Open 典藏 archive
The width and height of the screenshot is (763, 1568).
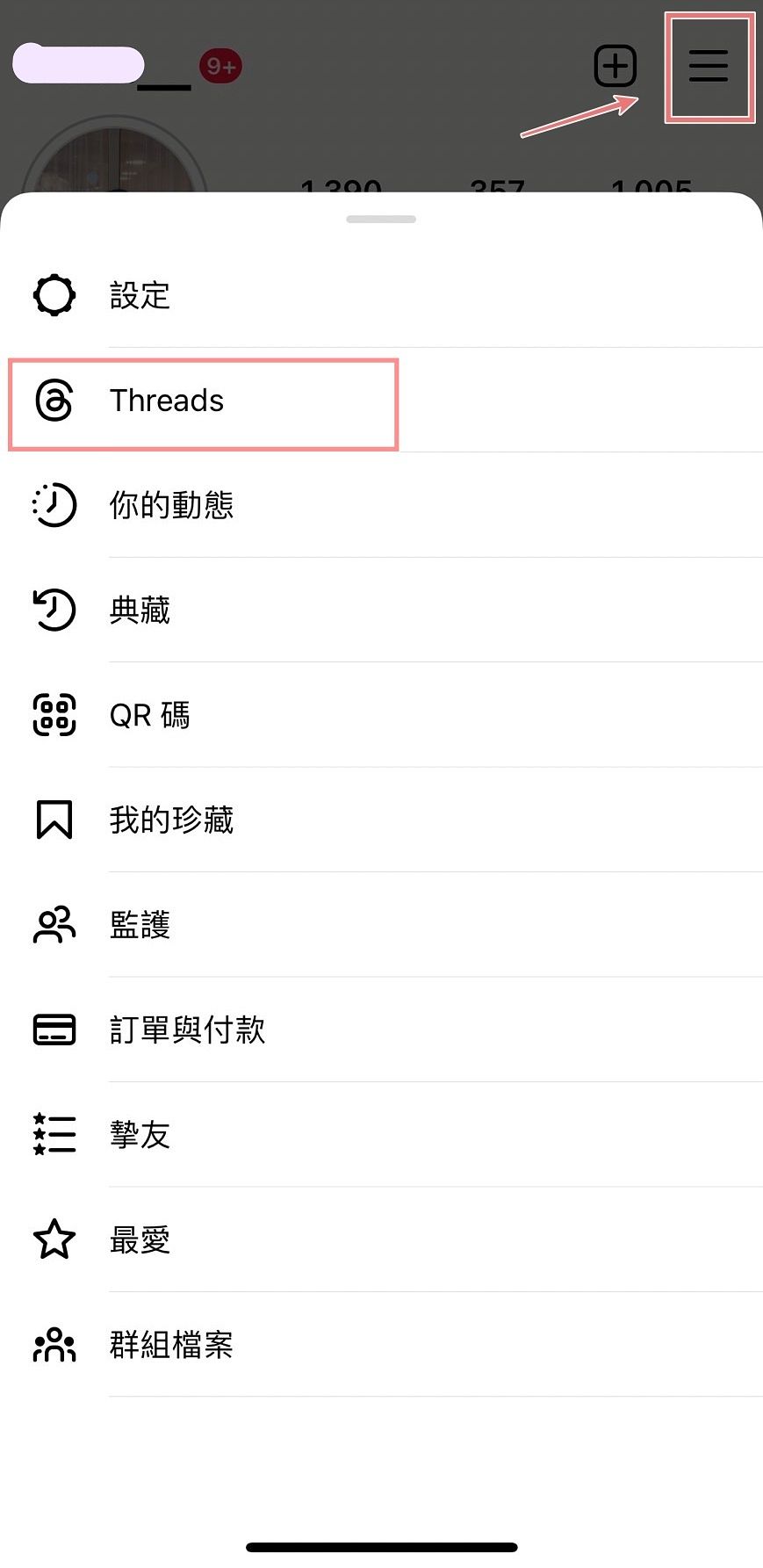tap(140, 610)
